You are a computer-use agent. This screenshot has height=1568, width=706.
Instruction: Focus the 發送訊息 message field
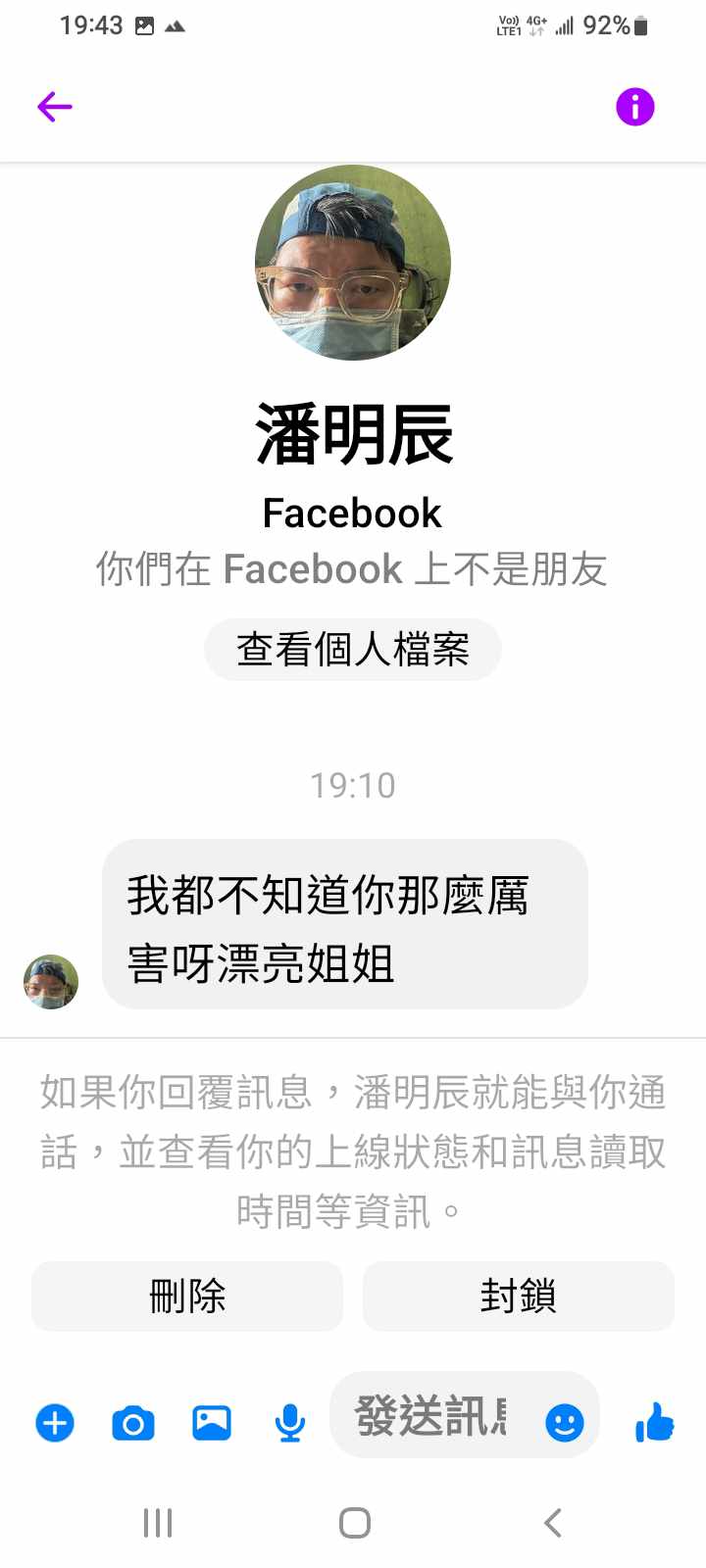431,1416
